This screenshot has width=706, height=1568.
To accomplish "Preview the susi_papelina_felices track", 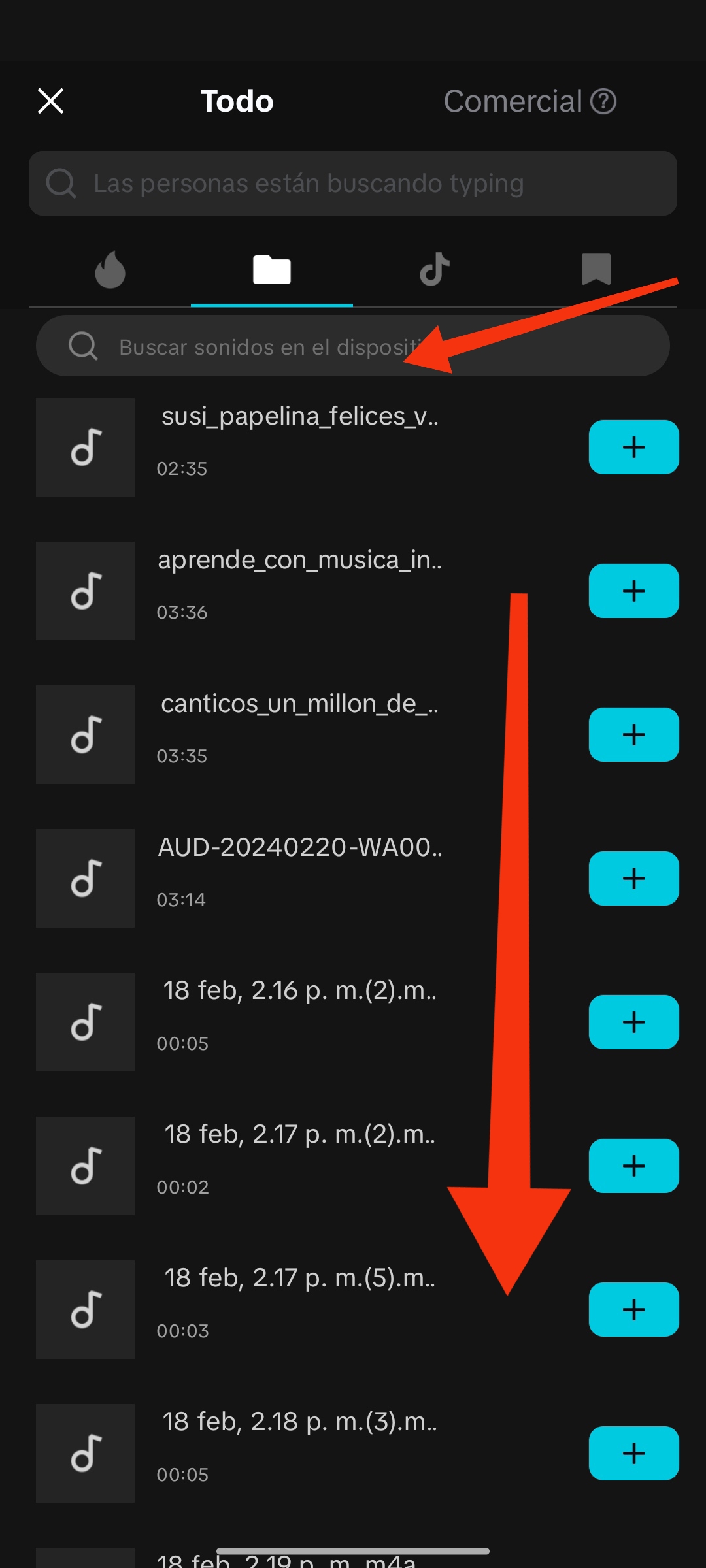I will [86, 448].
